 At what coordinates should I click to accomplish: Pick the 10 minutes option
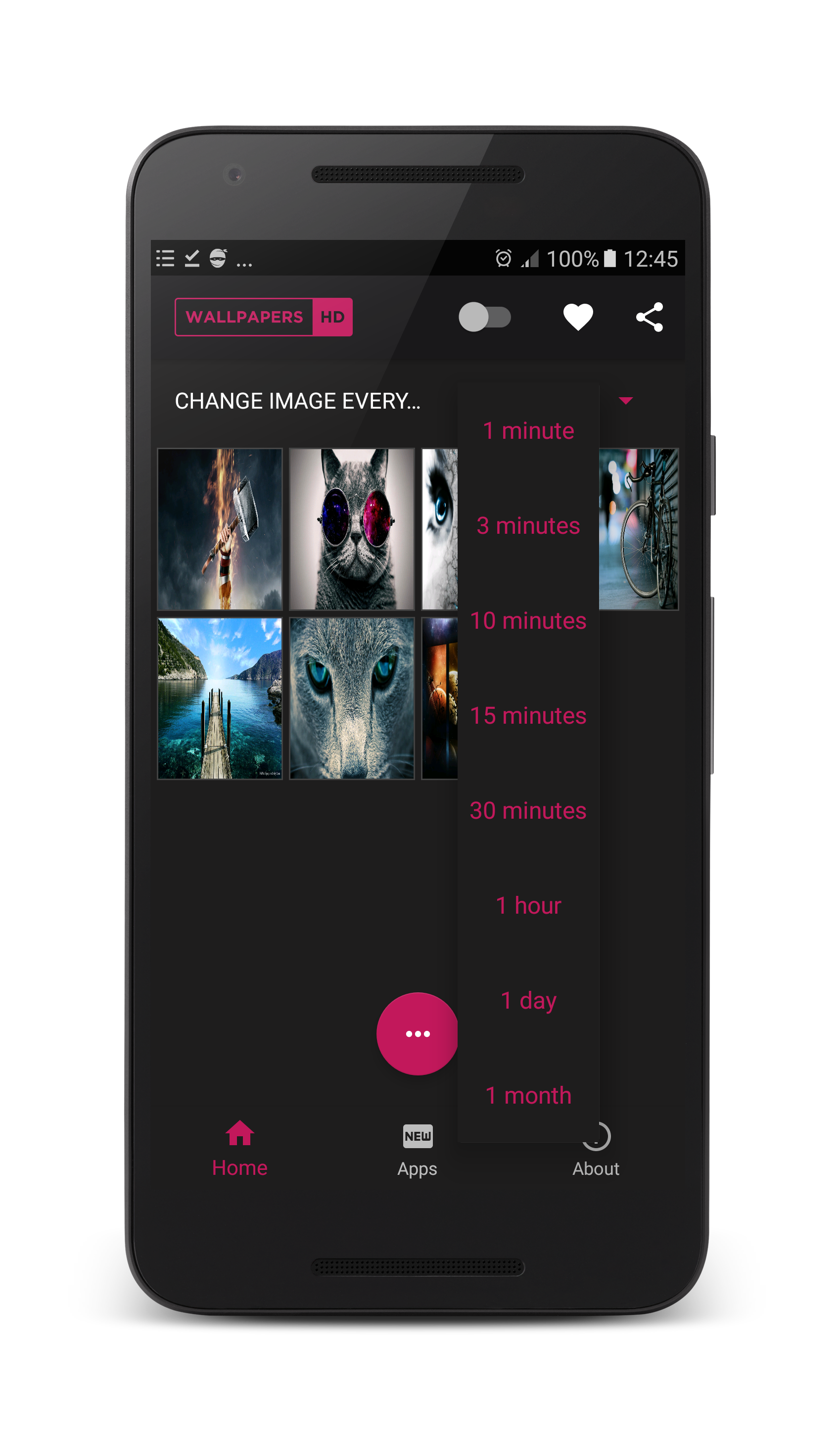[x=528, y=620]
